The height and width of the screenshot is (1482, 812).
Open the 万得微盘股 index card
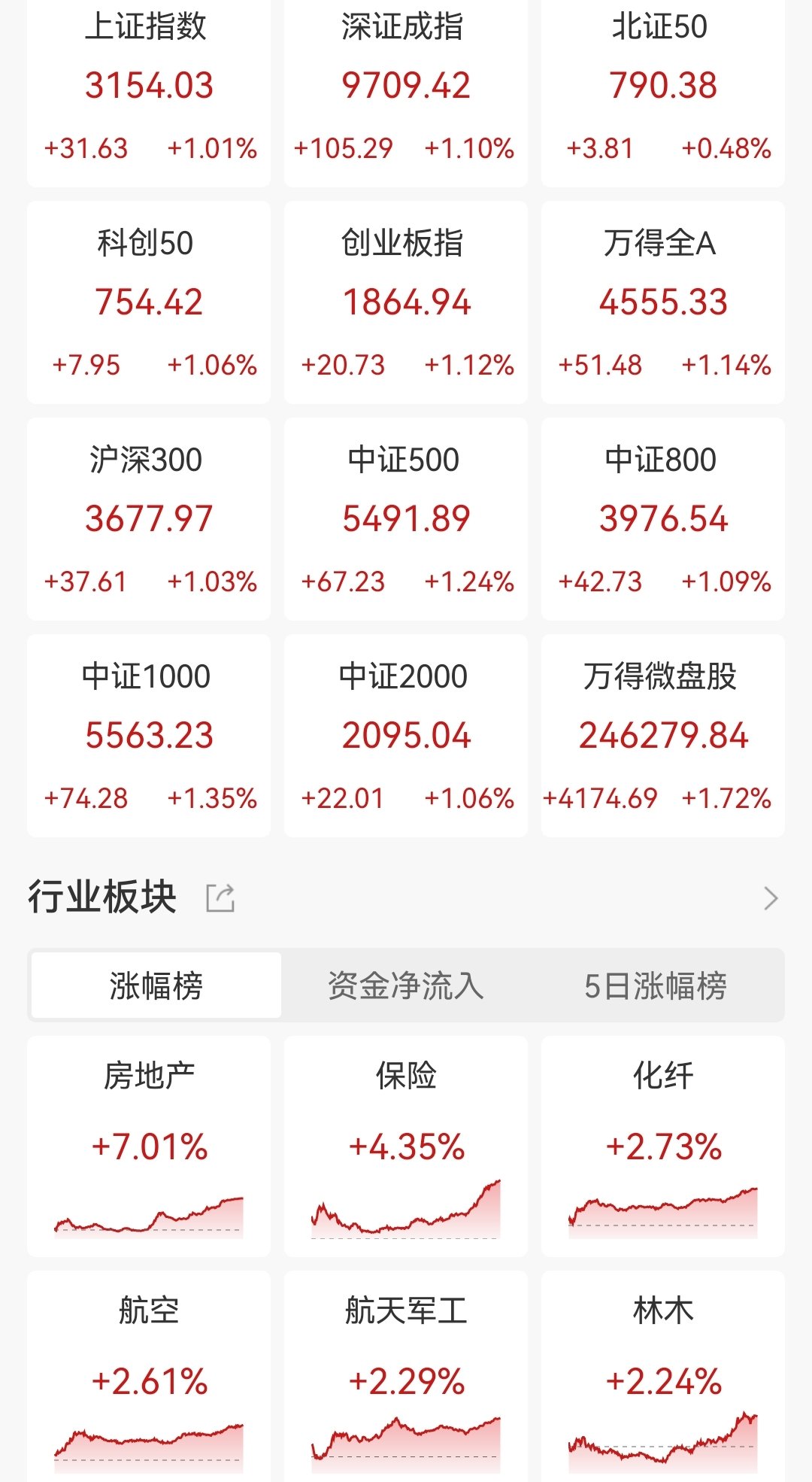click(663, 736)
